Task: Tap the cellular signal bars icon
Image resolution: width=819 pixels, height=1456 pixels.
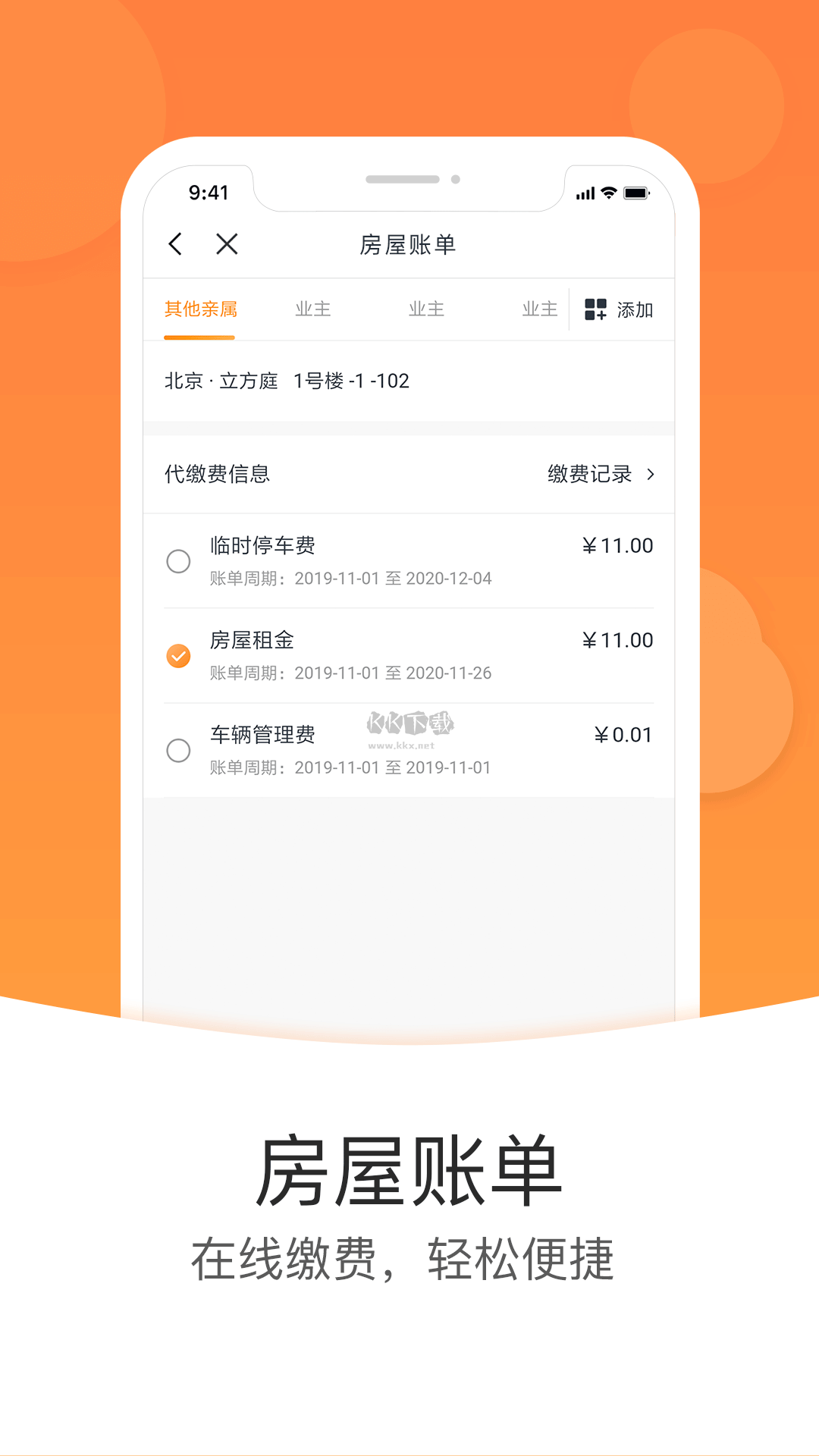Action: (584, 194)
